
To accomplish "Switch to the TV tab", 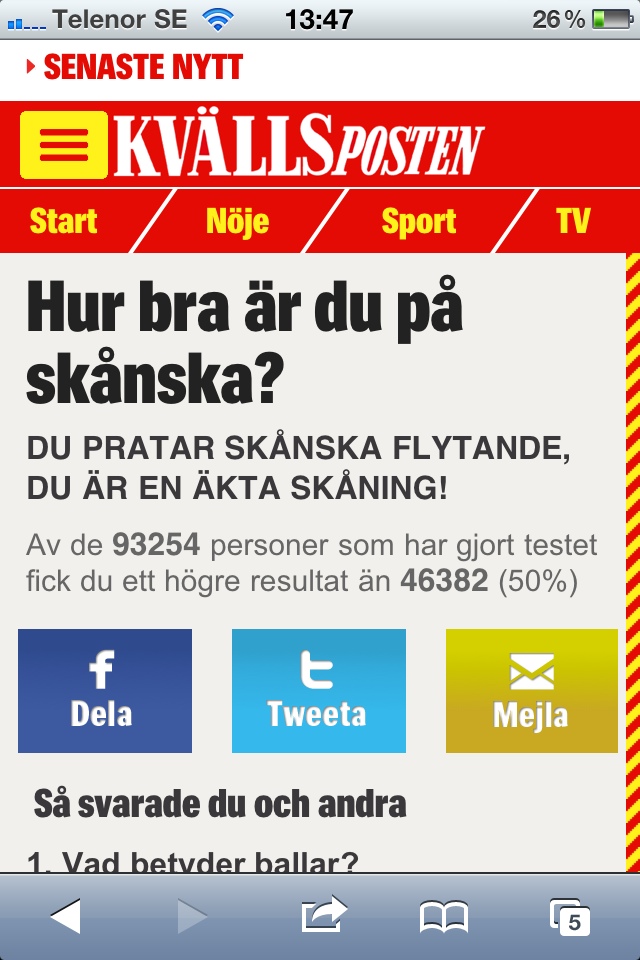I will point(573,221).
